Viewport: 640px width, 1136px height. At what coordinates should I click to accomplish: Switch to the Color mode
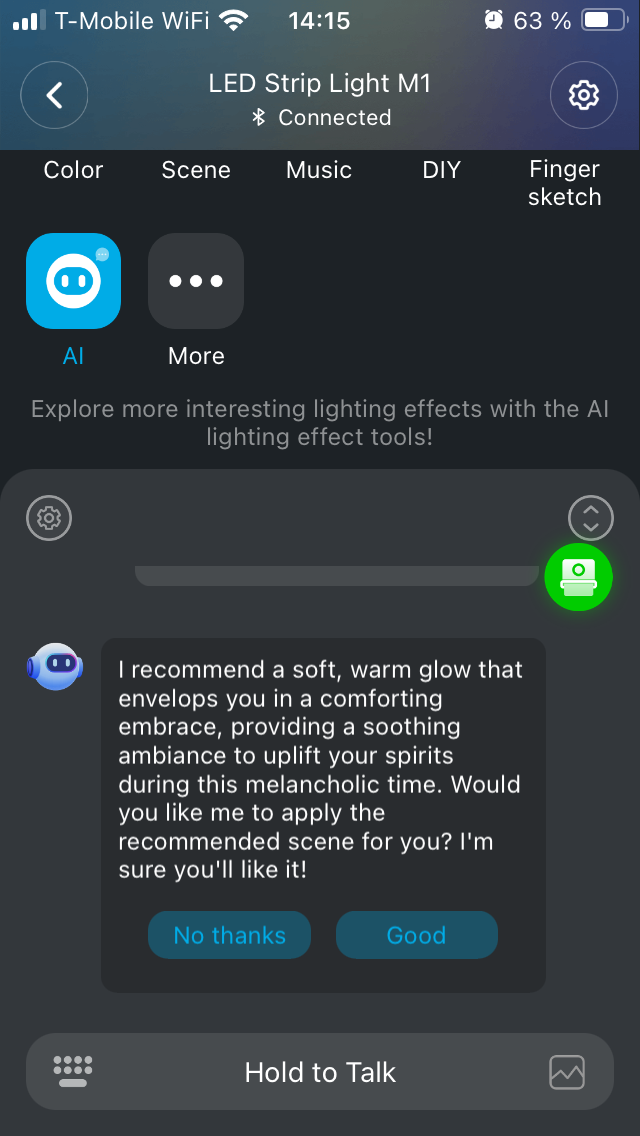coord(73,170)
